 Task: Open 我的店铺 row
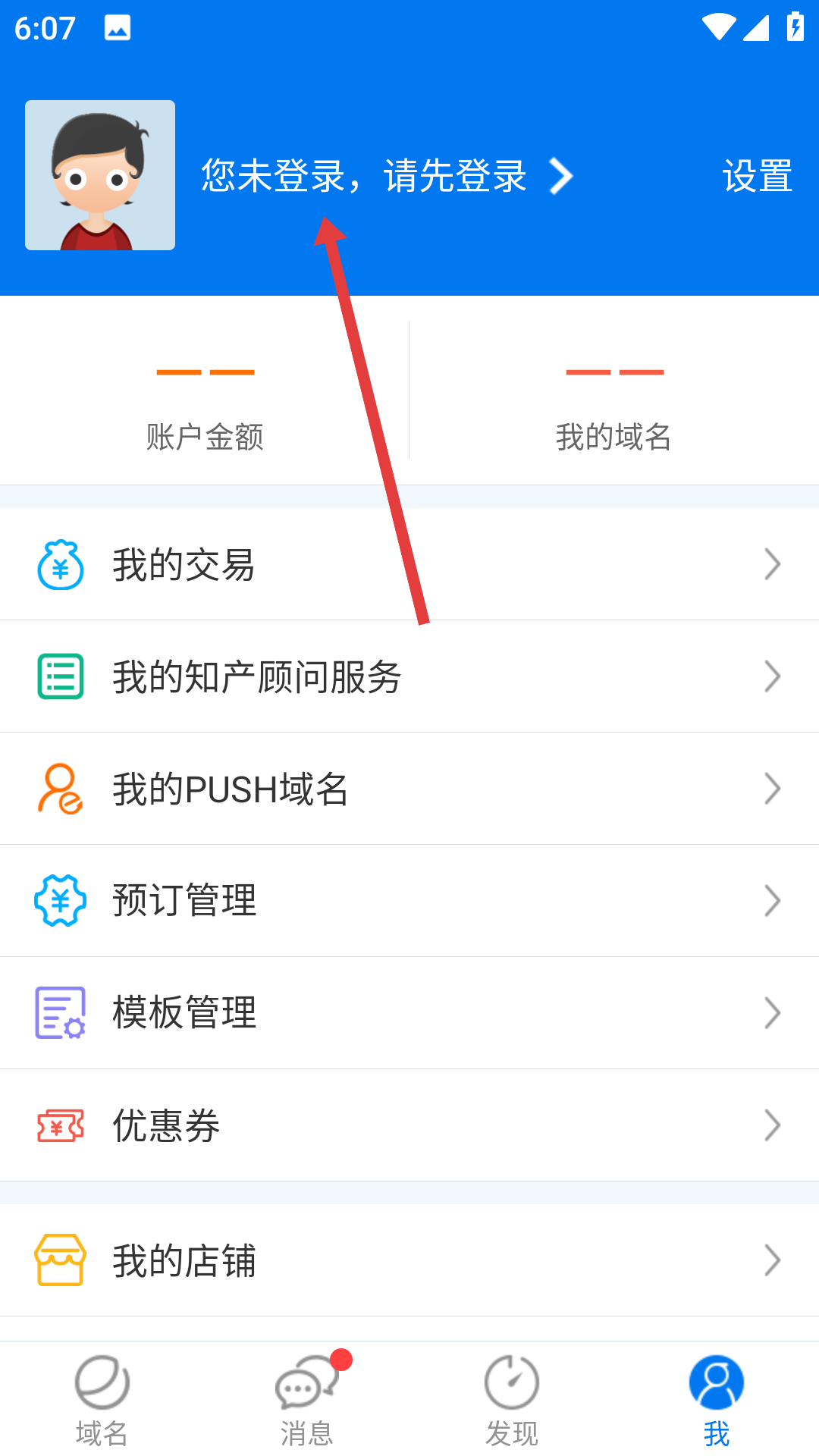(409, 1260)
